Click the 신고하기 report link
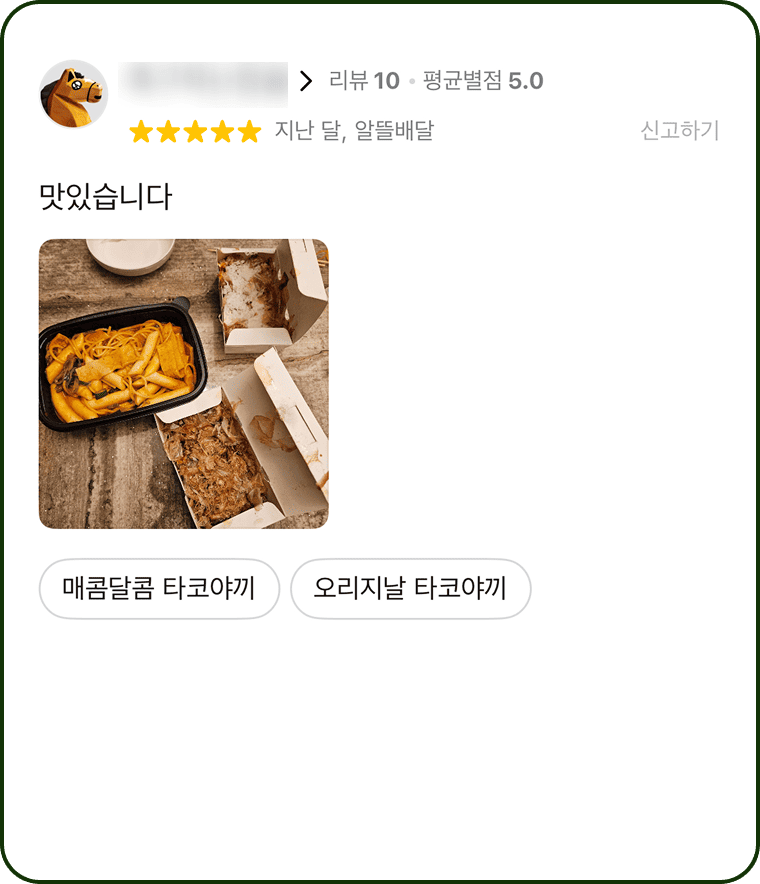 tap(679, 130)
